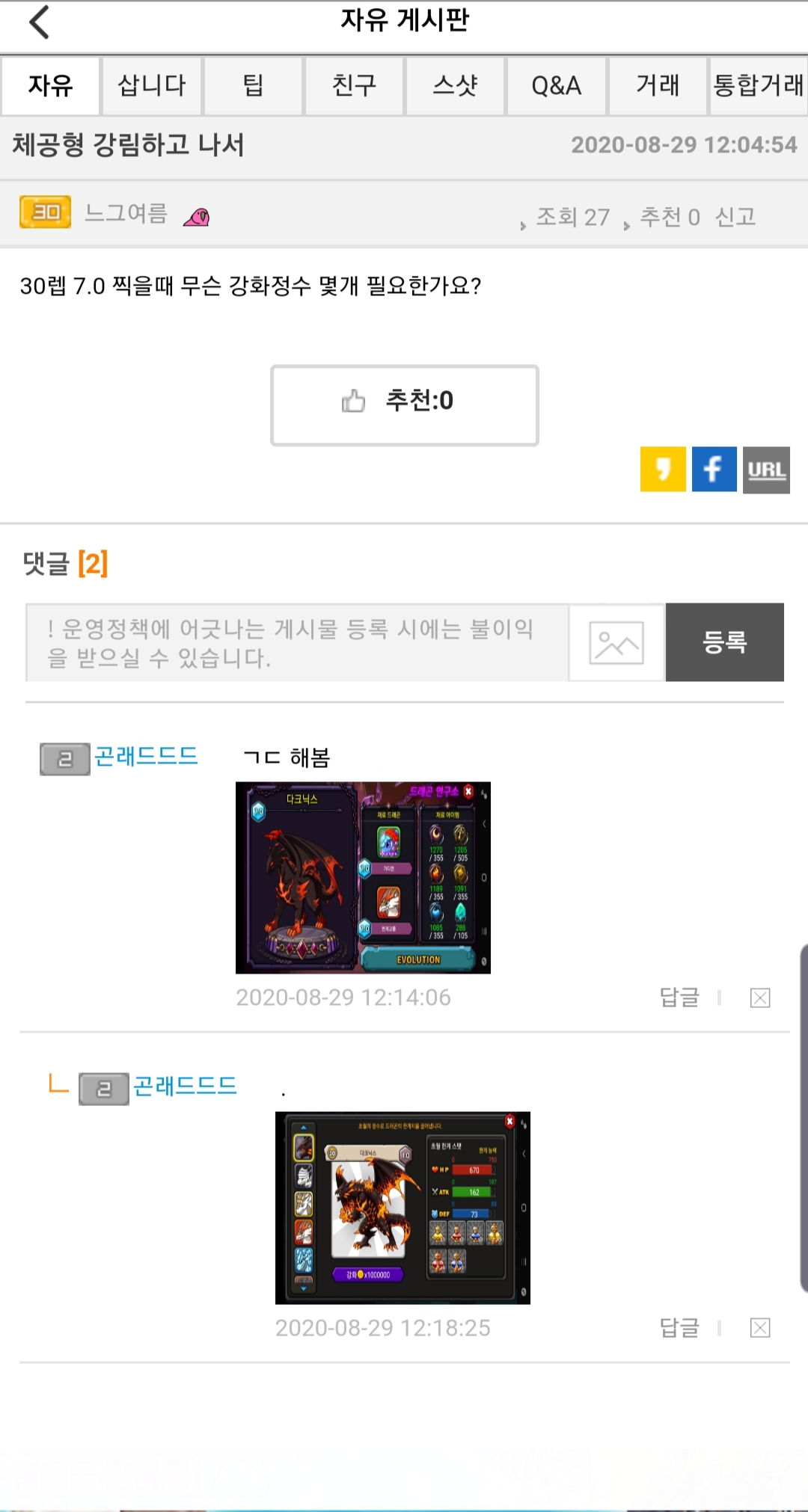The height and width of the screenshot is (1512, 808).
Task: Go back using the top arrow
Action: coord(40,22)
